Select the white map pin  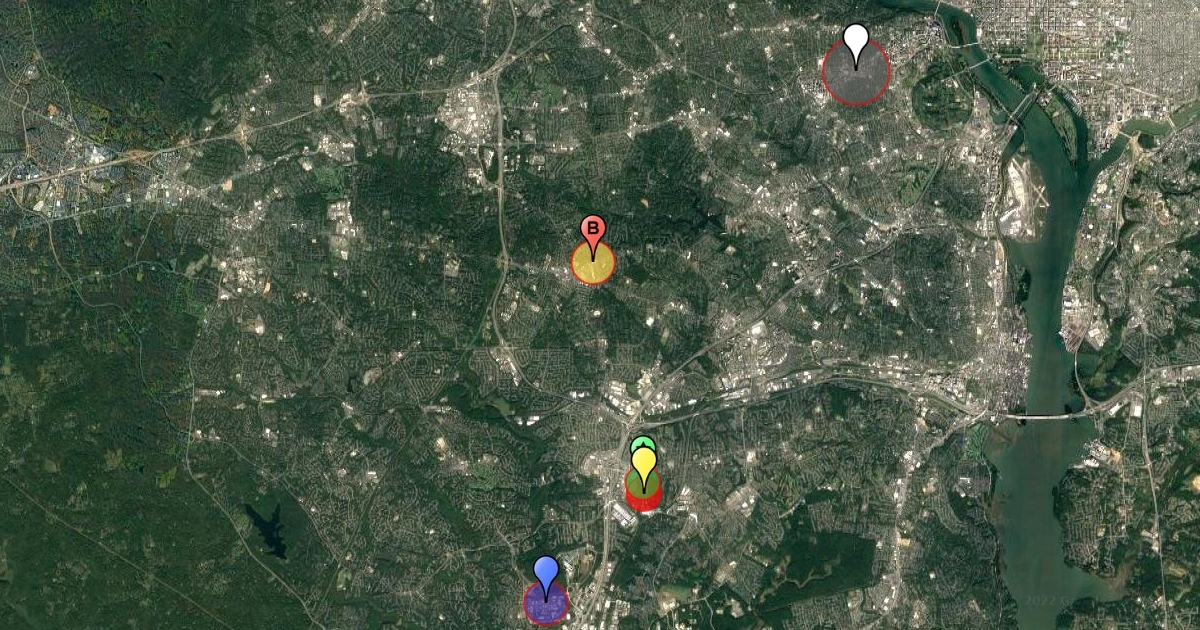coord(856,42)
